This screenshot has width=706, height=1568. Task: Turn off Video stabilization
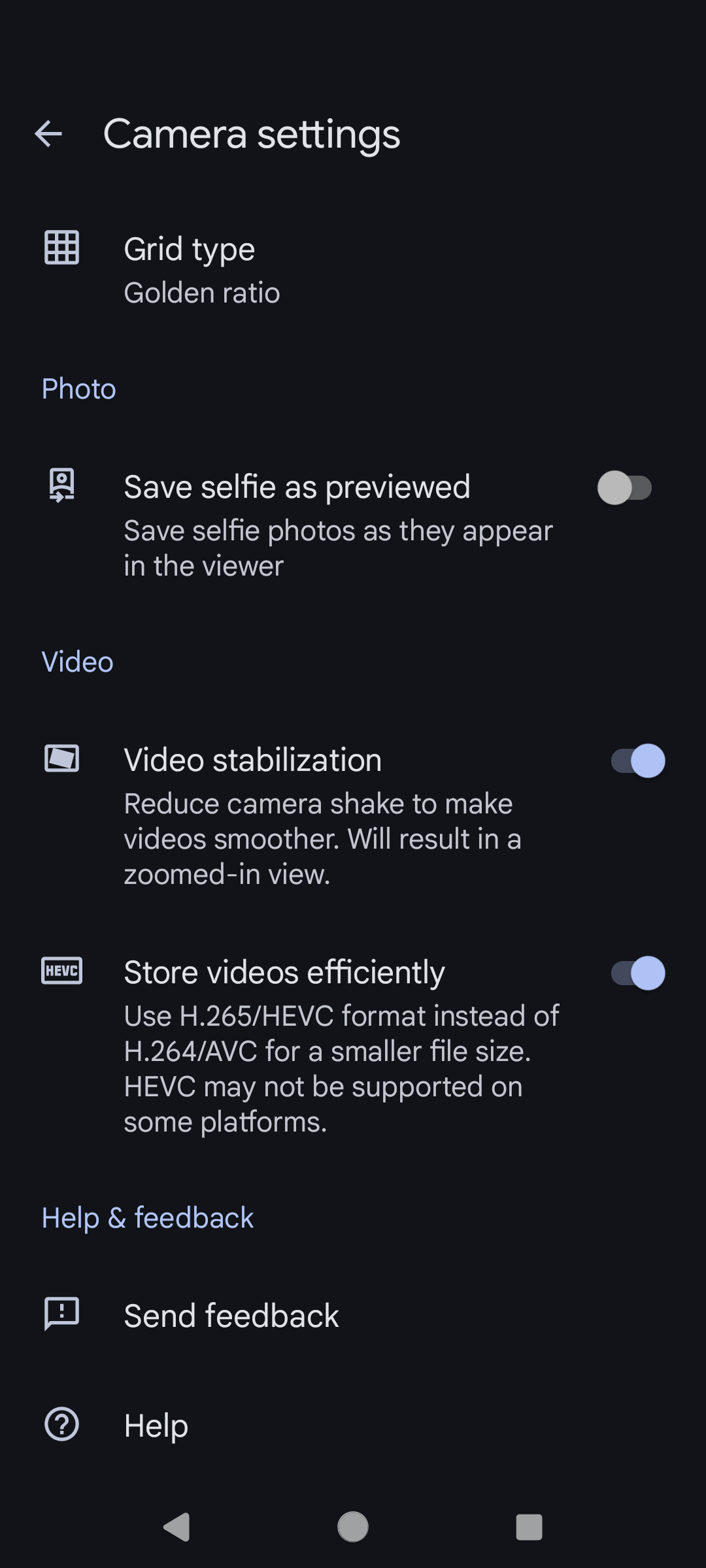point(638,760)
